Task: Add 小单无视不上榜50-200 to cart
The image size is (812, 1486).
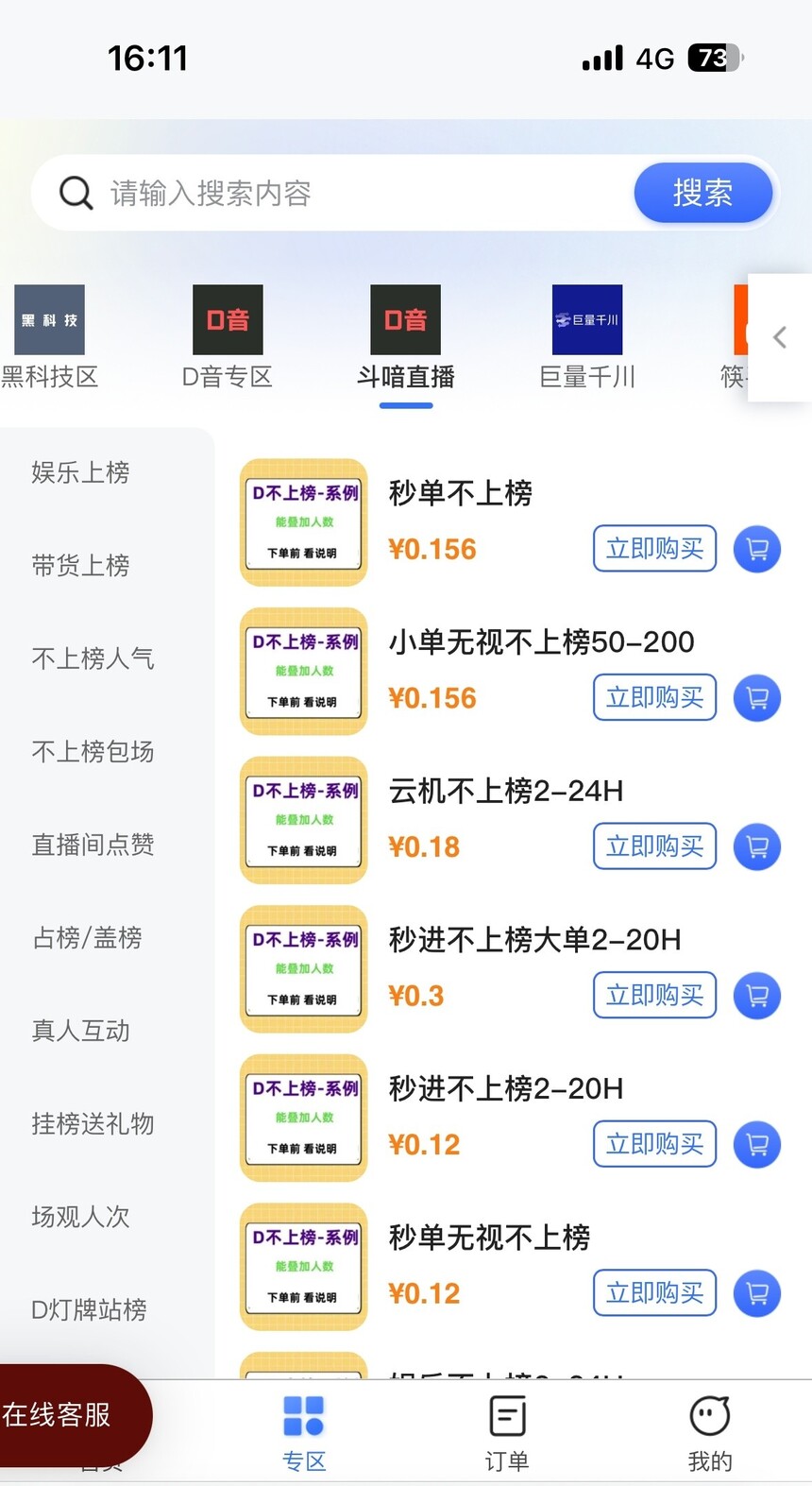Action: tap(757, 698)
